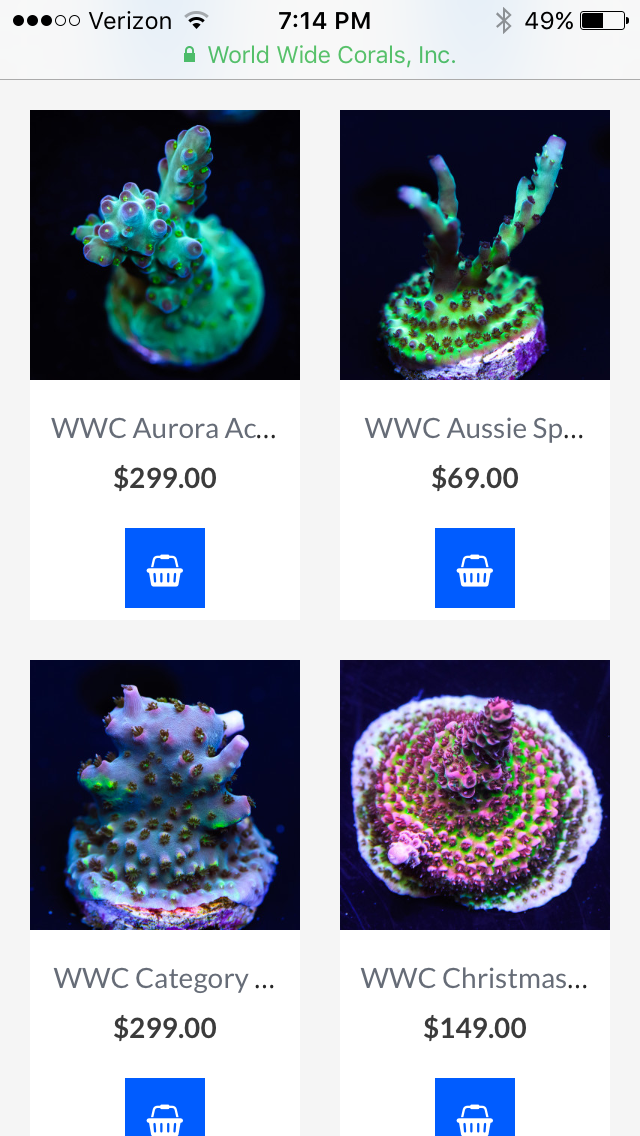Open the WWC Aussie Sp… product title
The height and width of the screenshot is (1136, 640).
click(475, 428)
